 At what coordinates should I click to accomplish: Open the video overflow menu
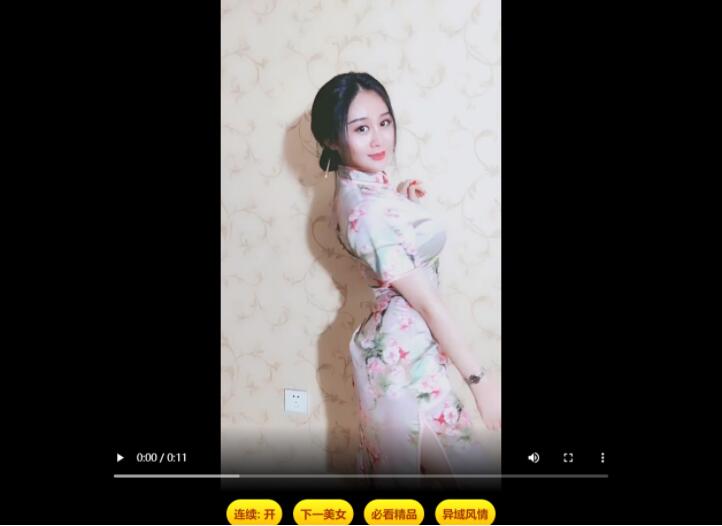602,457
